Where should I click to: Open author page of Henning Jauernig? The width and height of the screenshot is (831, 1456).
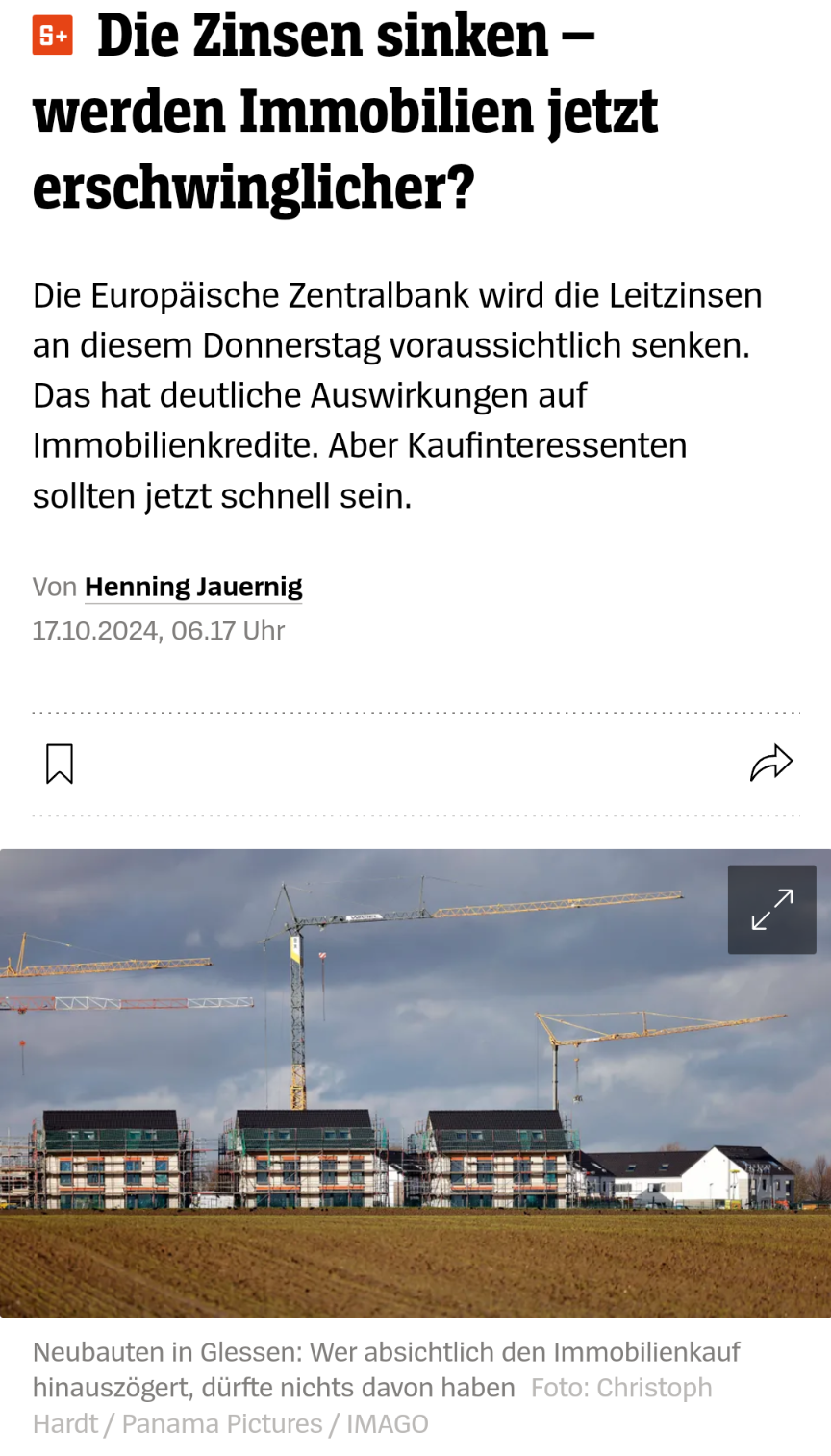click(x=193, y=587)
